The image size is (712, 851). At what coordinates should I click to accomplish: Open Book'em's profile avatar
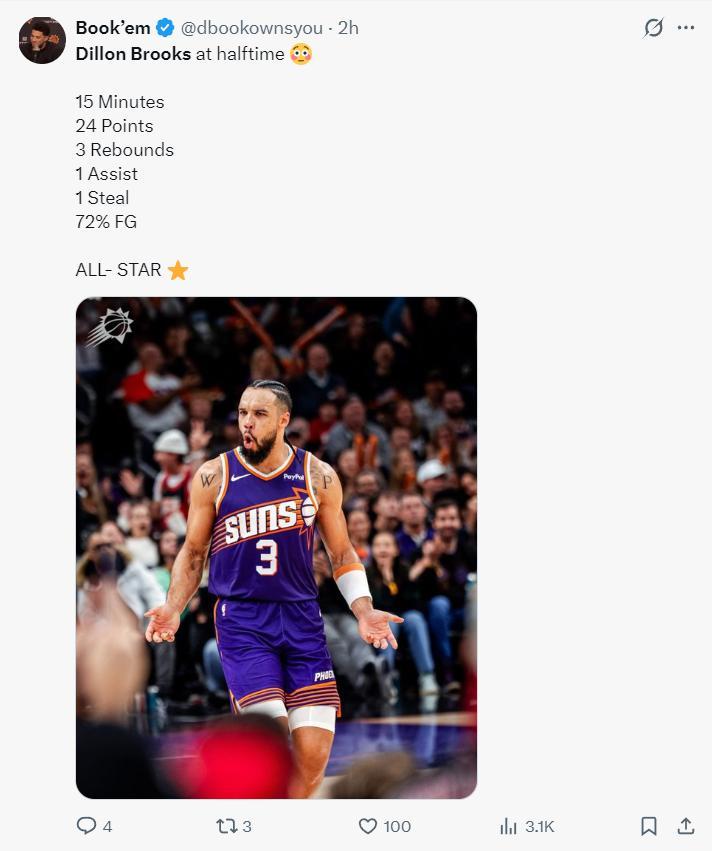(42, 40)
